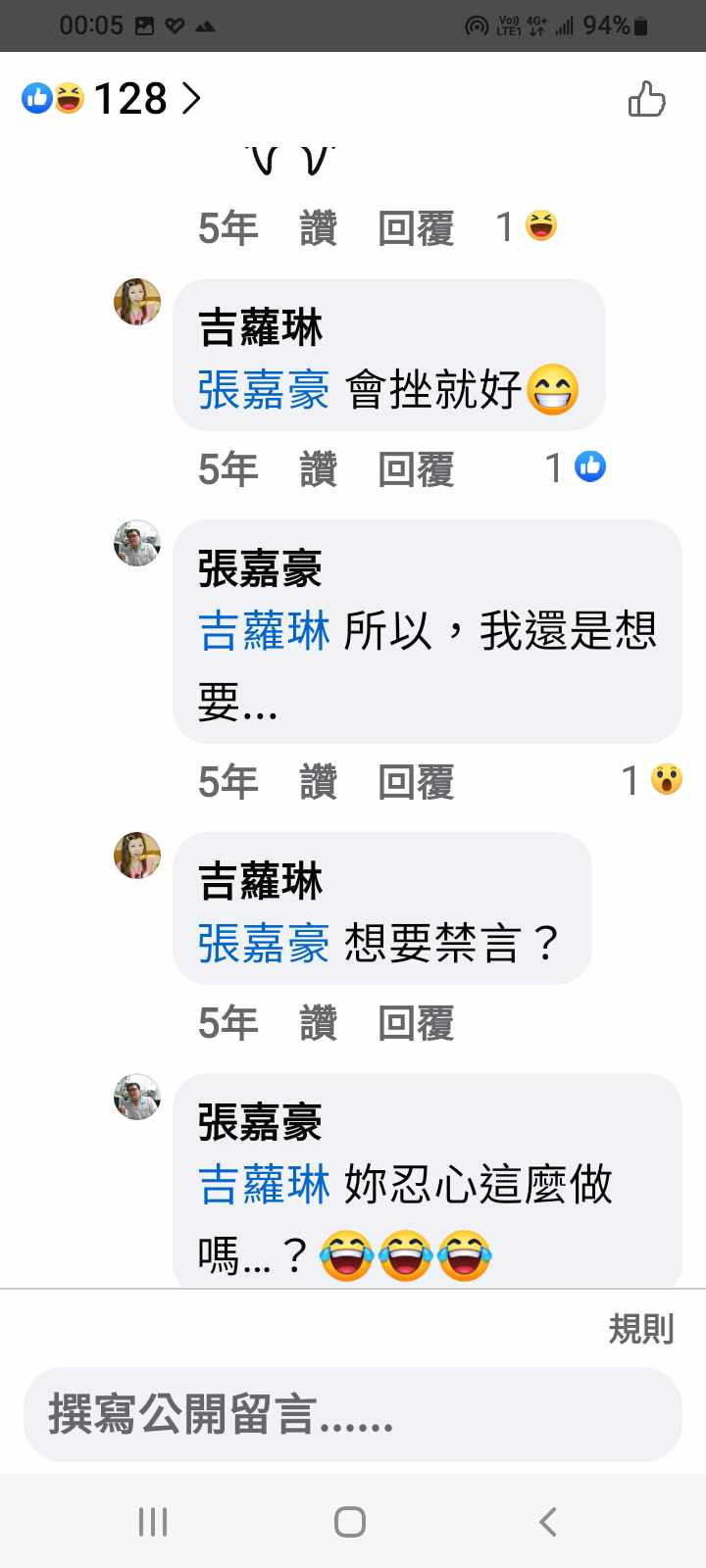Image resolution: width=706 pixels, height=1568 pixels.
Task: View the wow reaction on 張嘉豪's comment
Action: 653,780
